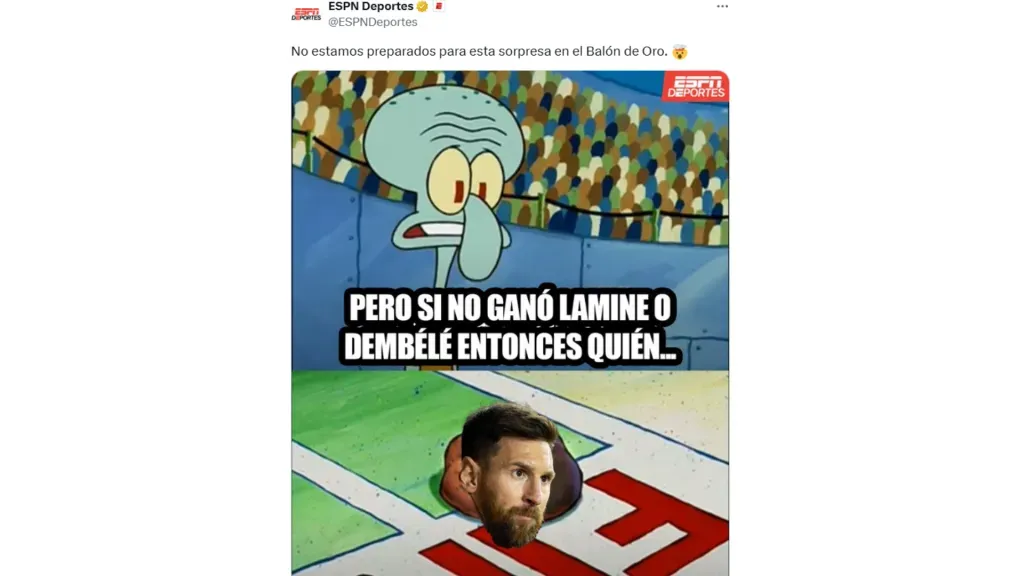Open ESPN Deportes profile picture
Screen dimensions: 1024x576
pyautogui.click(x=306, y=13)
